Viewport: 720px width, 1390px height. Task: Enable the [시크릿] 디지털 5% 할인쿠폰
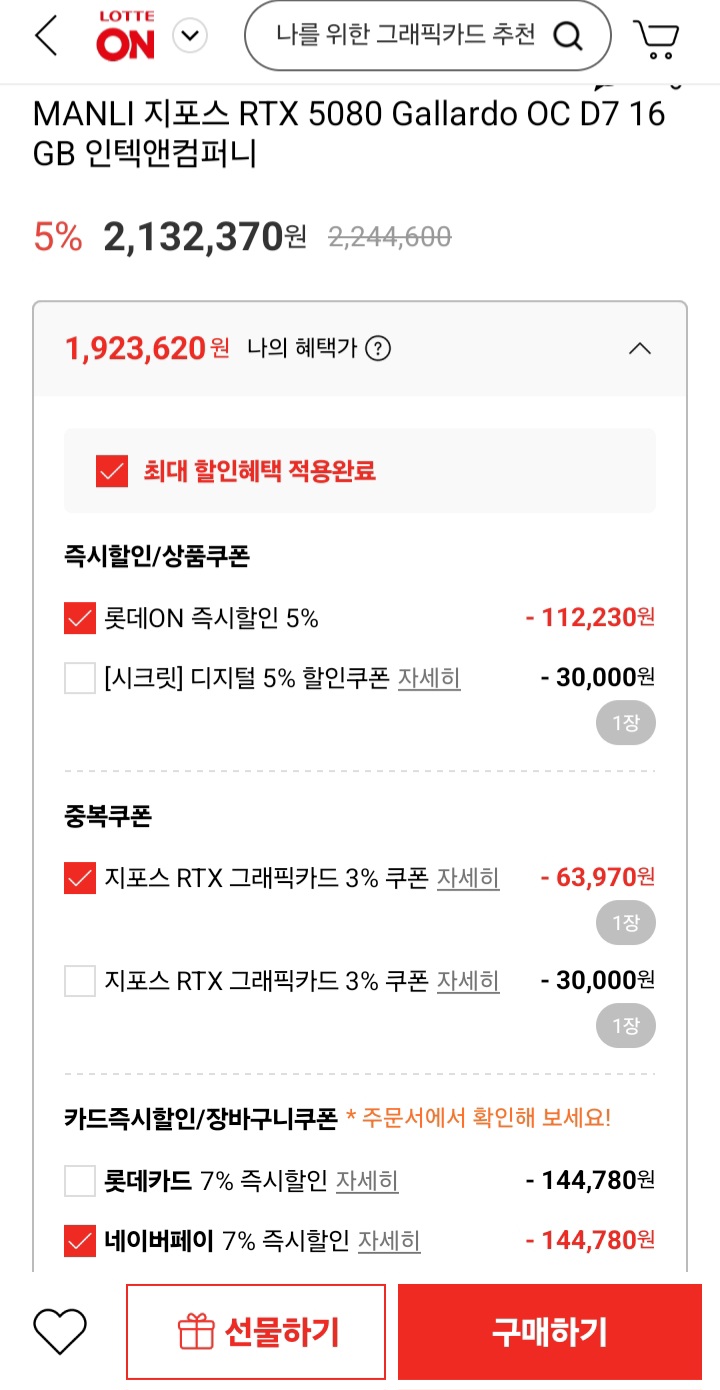click(x=79, y=677)
